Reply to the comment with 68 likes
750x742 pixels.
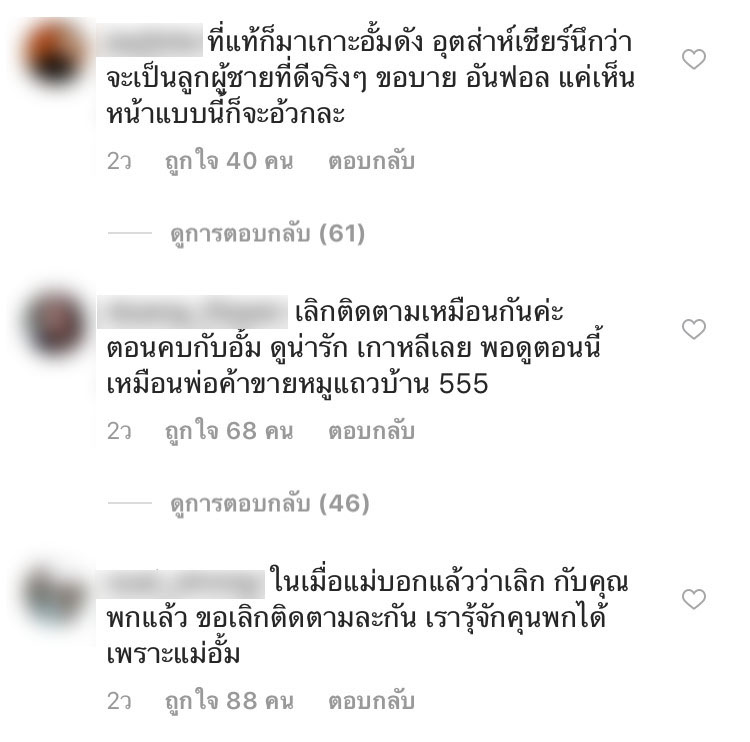pyautogui.click(x=371, y=432)
